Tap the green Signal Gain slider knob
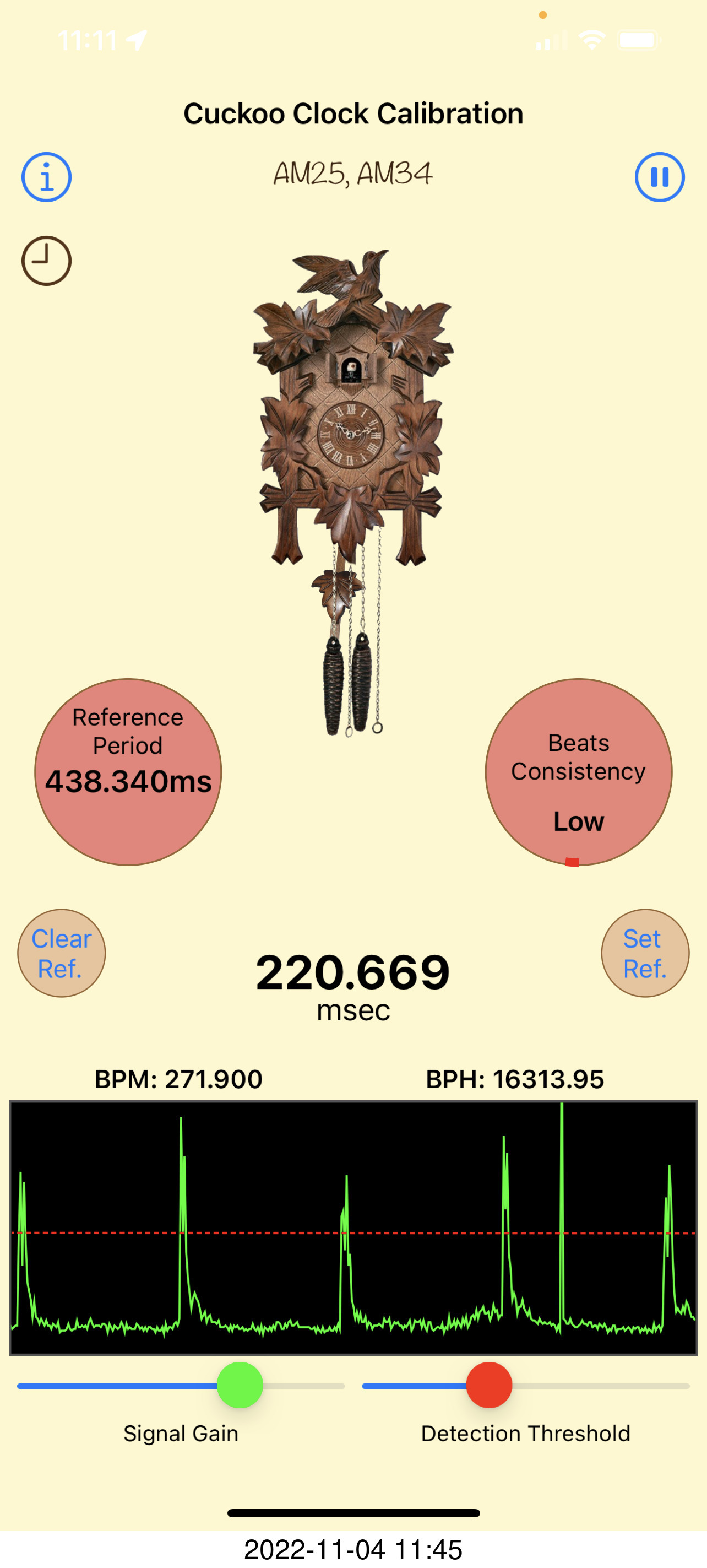The height and width of the screenshot is (1568, 707). 240,1385
